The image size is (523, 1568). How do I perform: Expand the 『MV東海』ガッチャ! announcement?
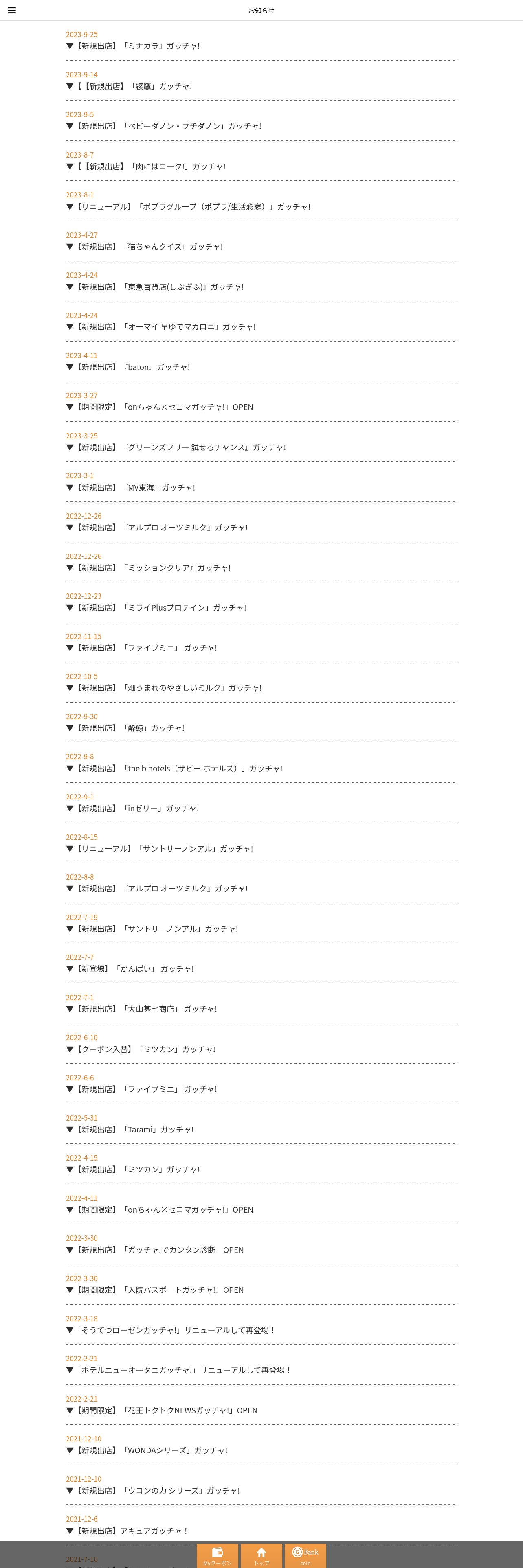click(x=131, y=488)
